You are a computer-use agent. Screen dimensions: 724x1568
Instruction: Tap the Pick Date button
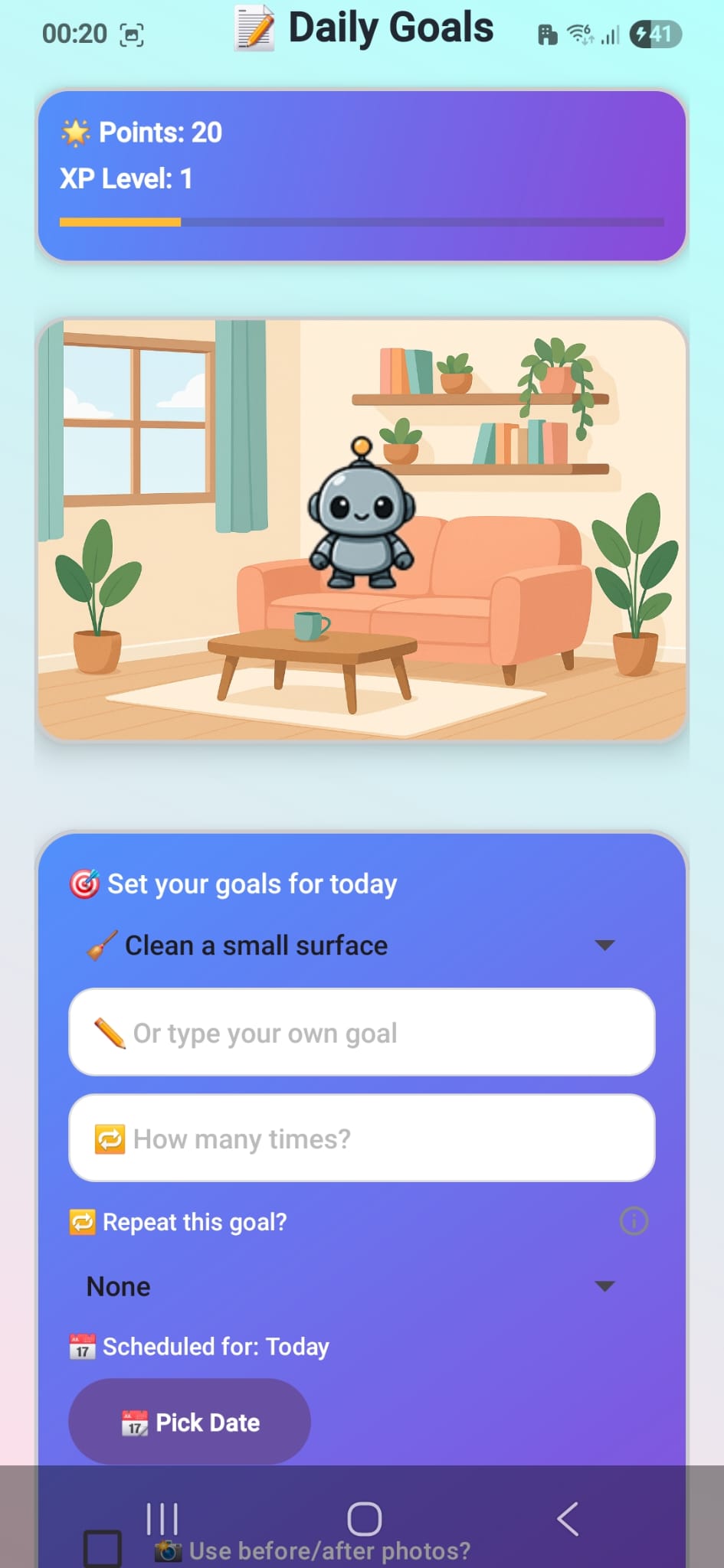[190, 1423]
